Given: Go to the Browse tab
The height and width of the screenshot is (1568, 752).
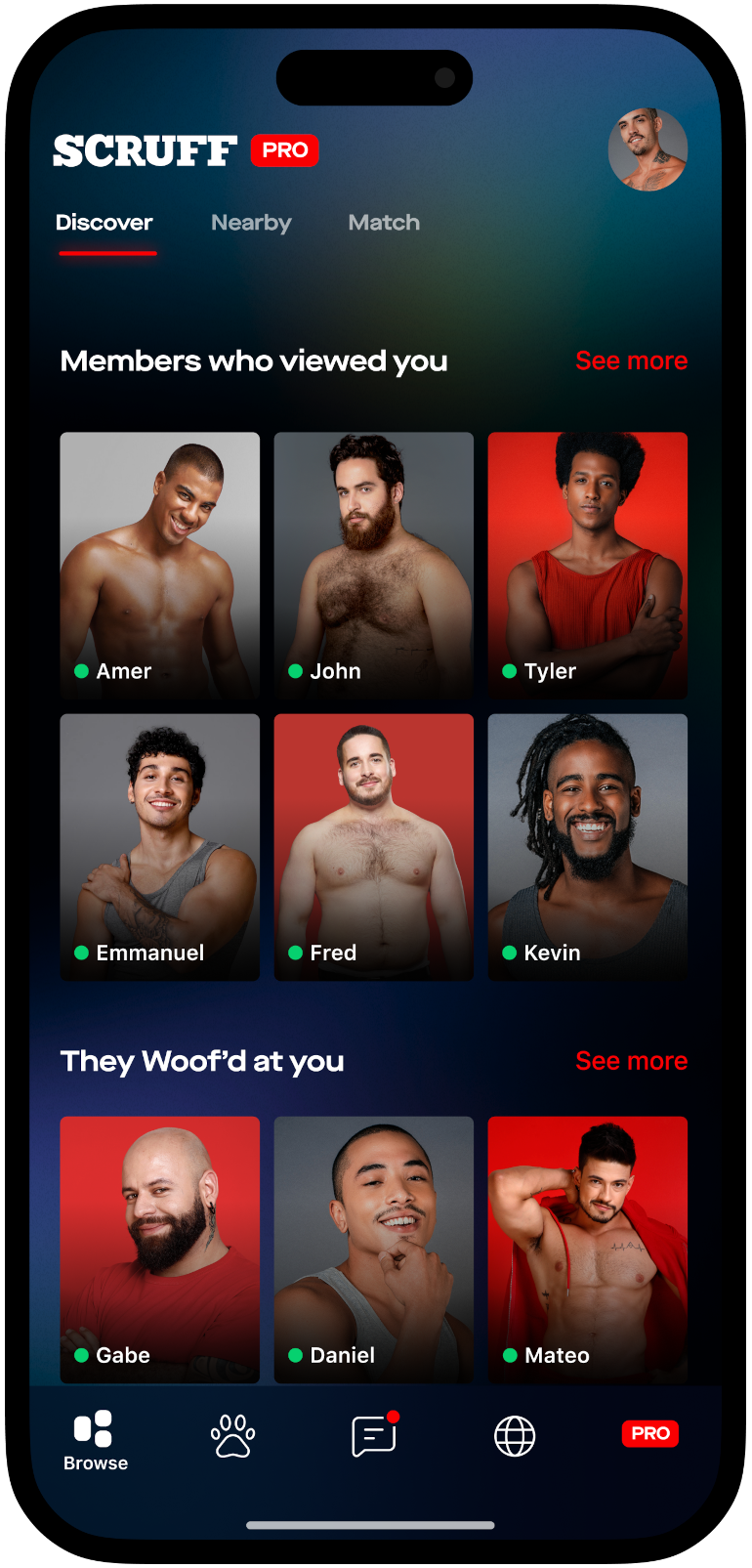Looking at the screenshot, I should coord(95,1441).
